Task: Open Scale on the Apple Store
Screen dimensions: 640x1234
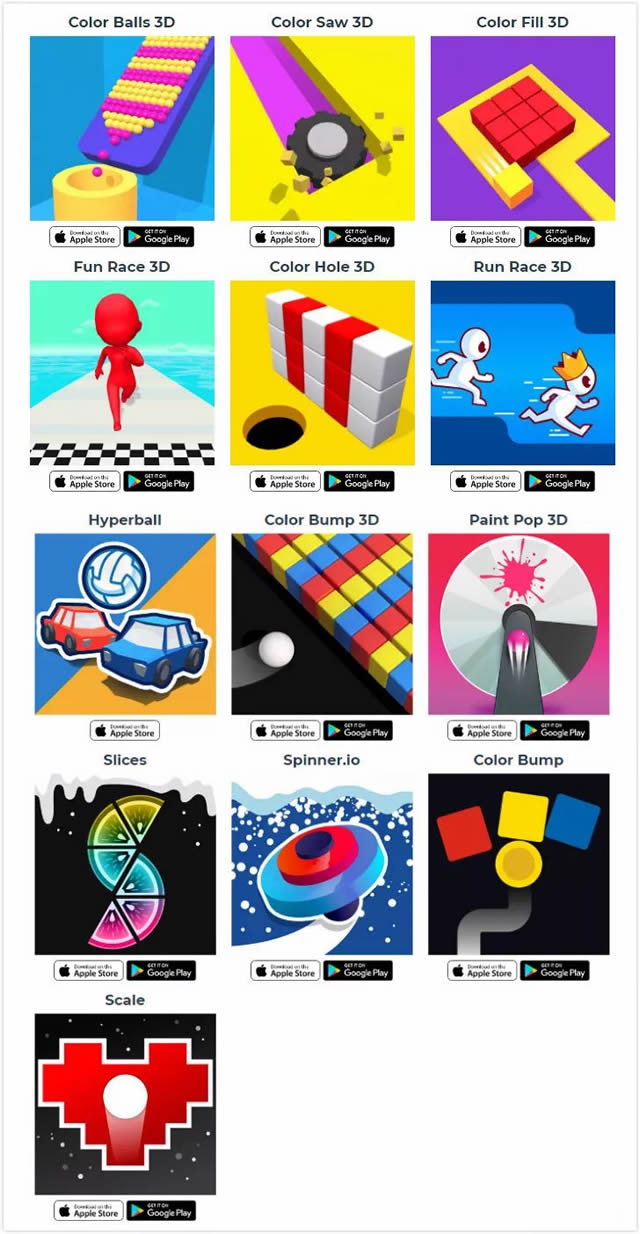Action: coord(88,1210)
